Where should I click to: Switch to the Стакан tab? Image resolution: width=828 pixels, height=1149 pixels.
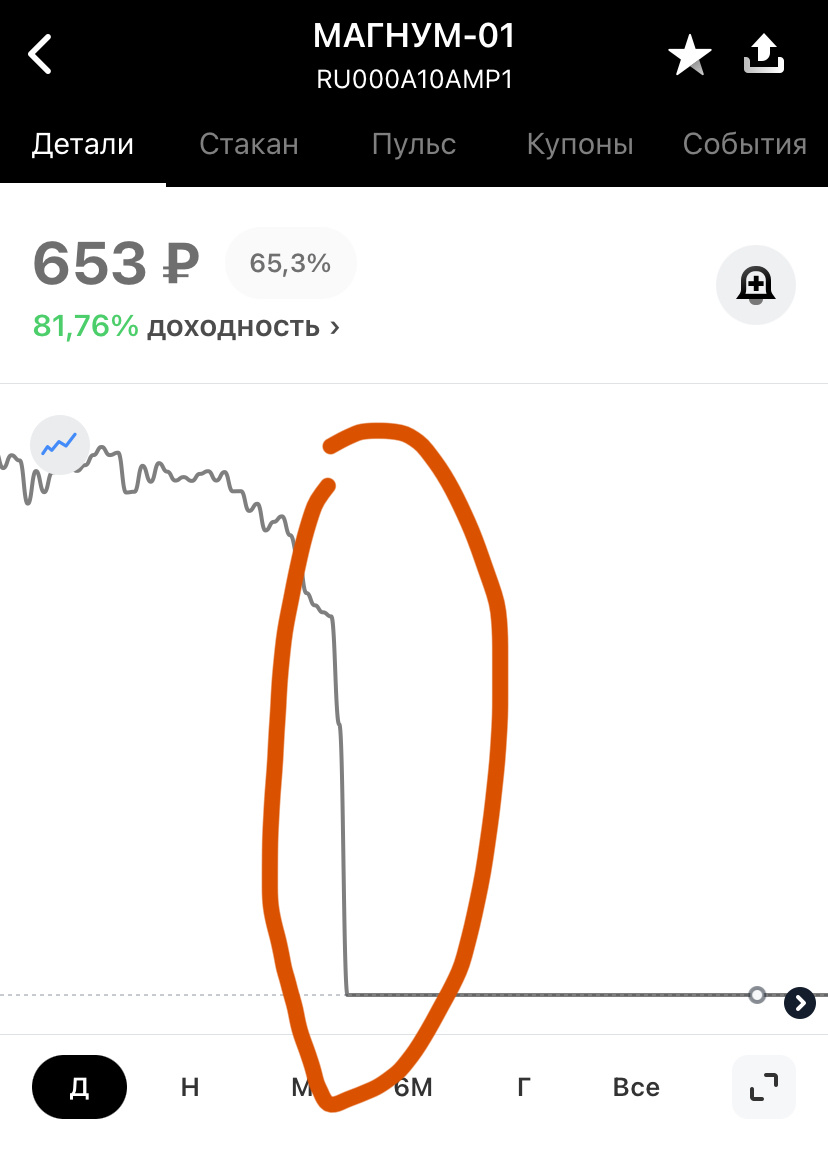tap(249, 144)
